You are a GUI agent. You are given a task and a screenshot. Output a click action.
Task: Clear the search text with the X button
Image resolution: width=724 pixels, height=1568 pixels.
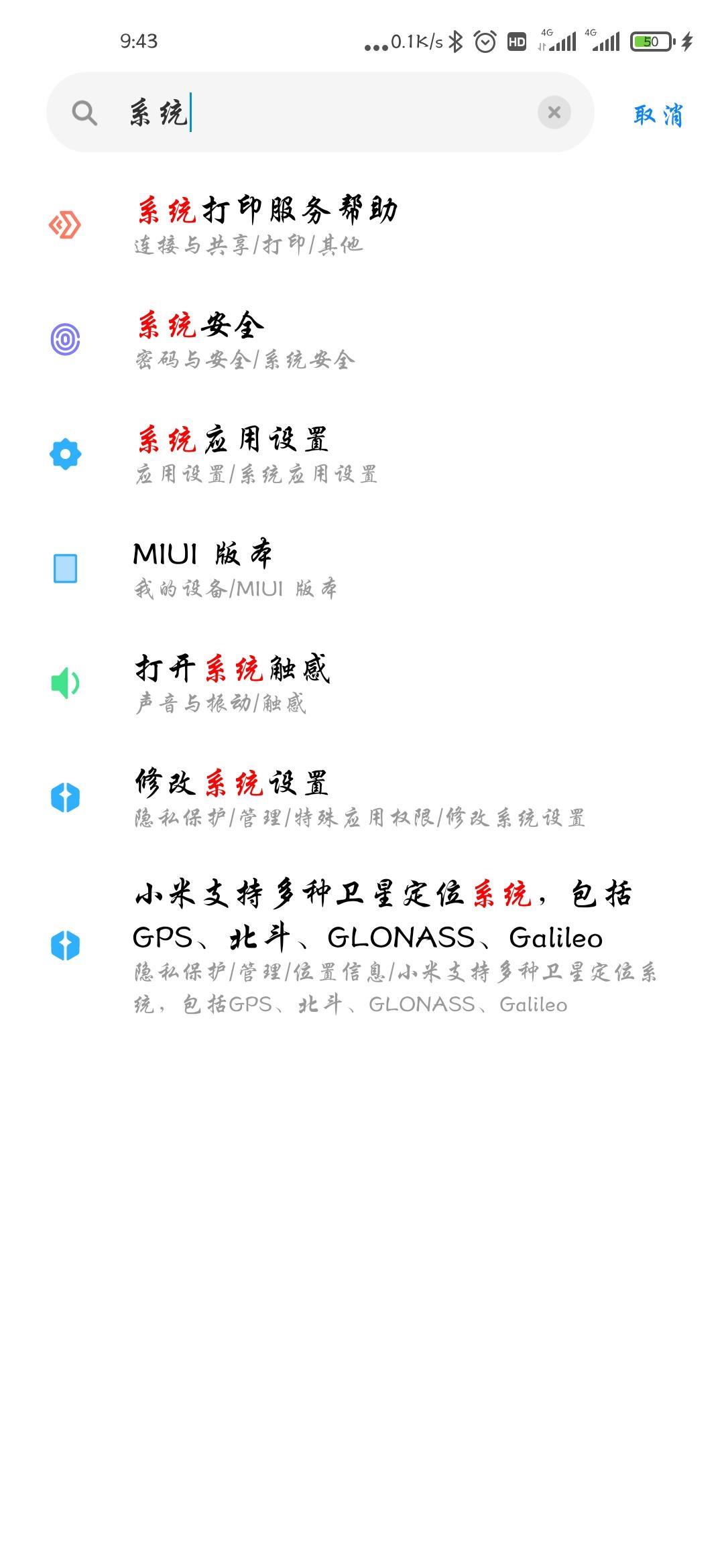(554, 113)
